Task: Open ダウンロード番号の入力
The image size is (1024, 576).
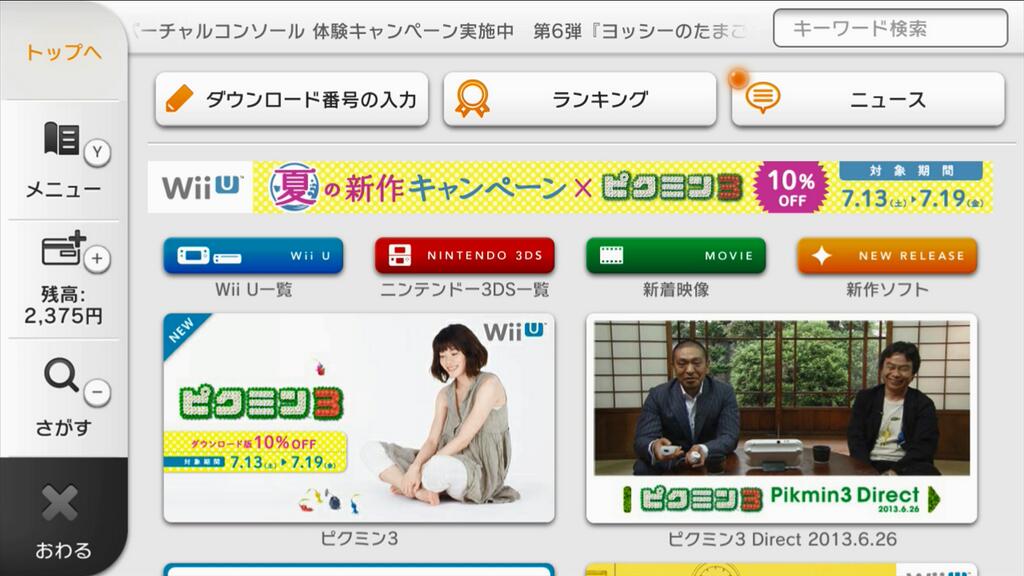Action: (292, 99)
